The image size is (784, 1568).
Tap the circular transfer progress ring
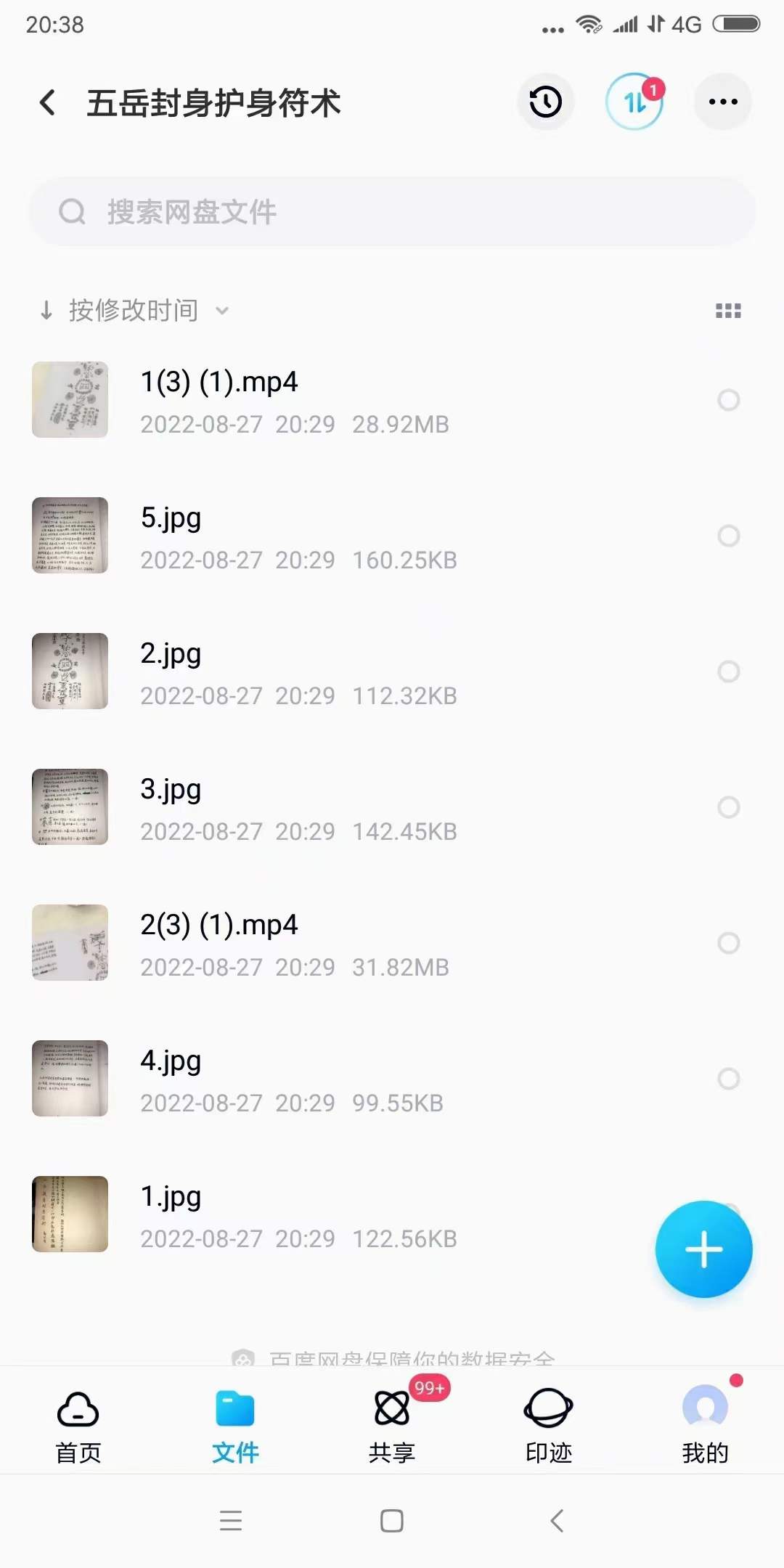coord(634,102)
